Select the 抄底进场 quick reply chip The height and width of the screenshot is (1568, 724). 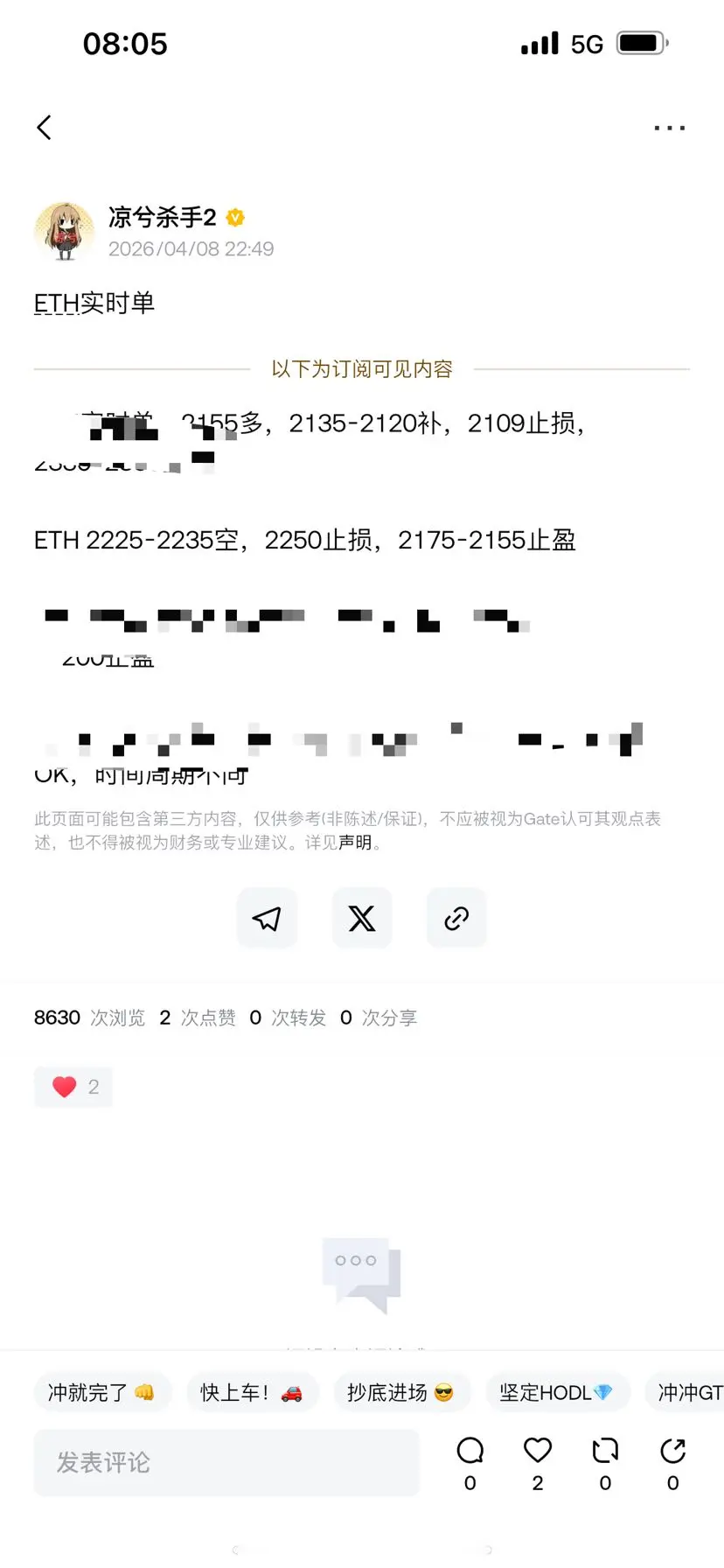402,1392
